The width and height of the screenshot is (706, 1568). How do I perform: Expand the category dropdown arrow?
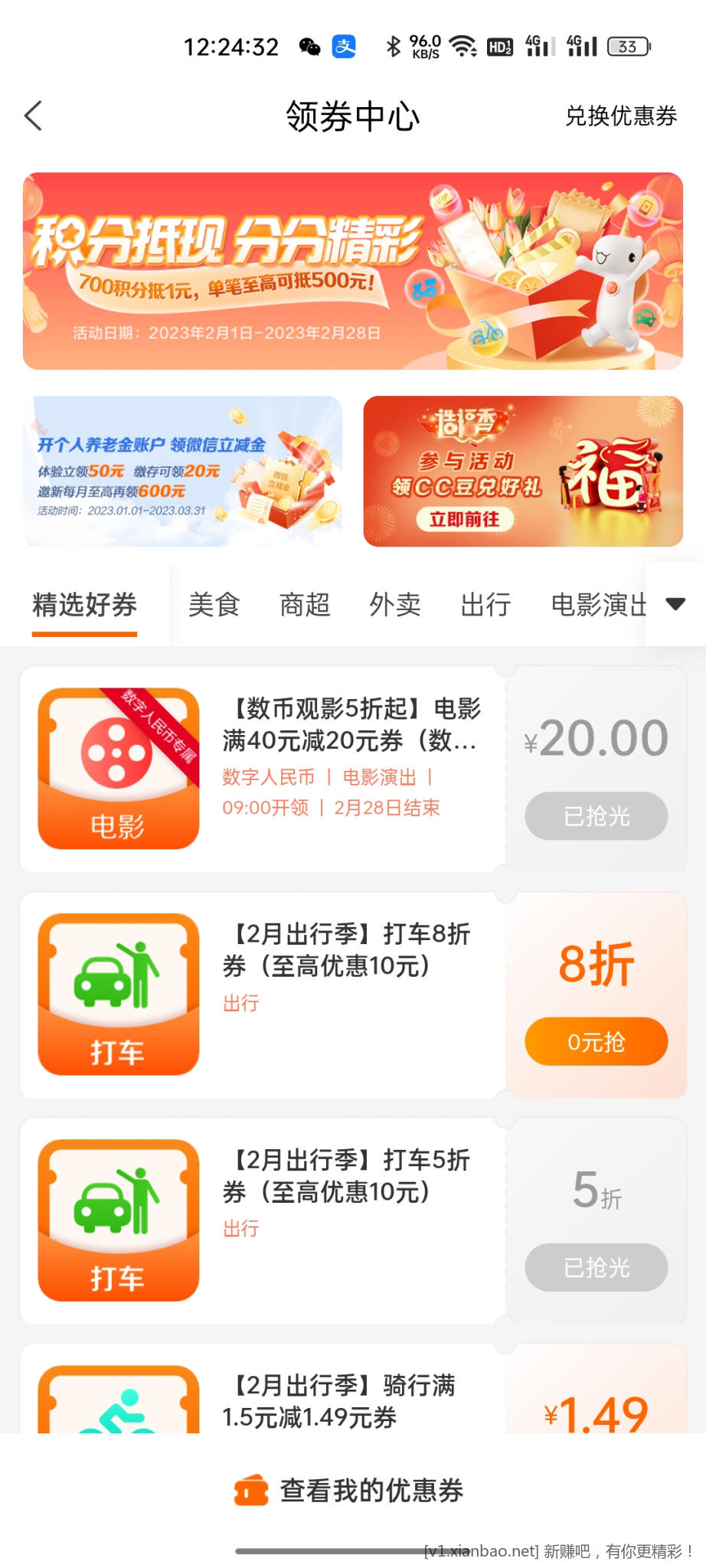click(x=675, y=604)
